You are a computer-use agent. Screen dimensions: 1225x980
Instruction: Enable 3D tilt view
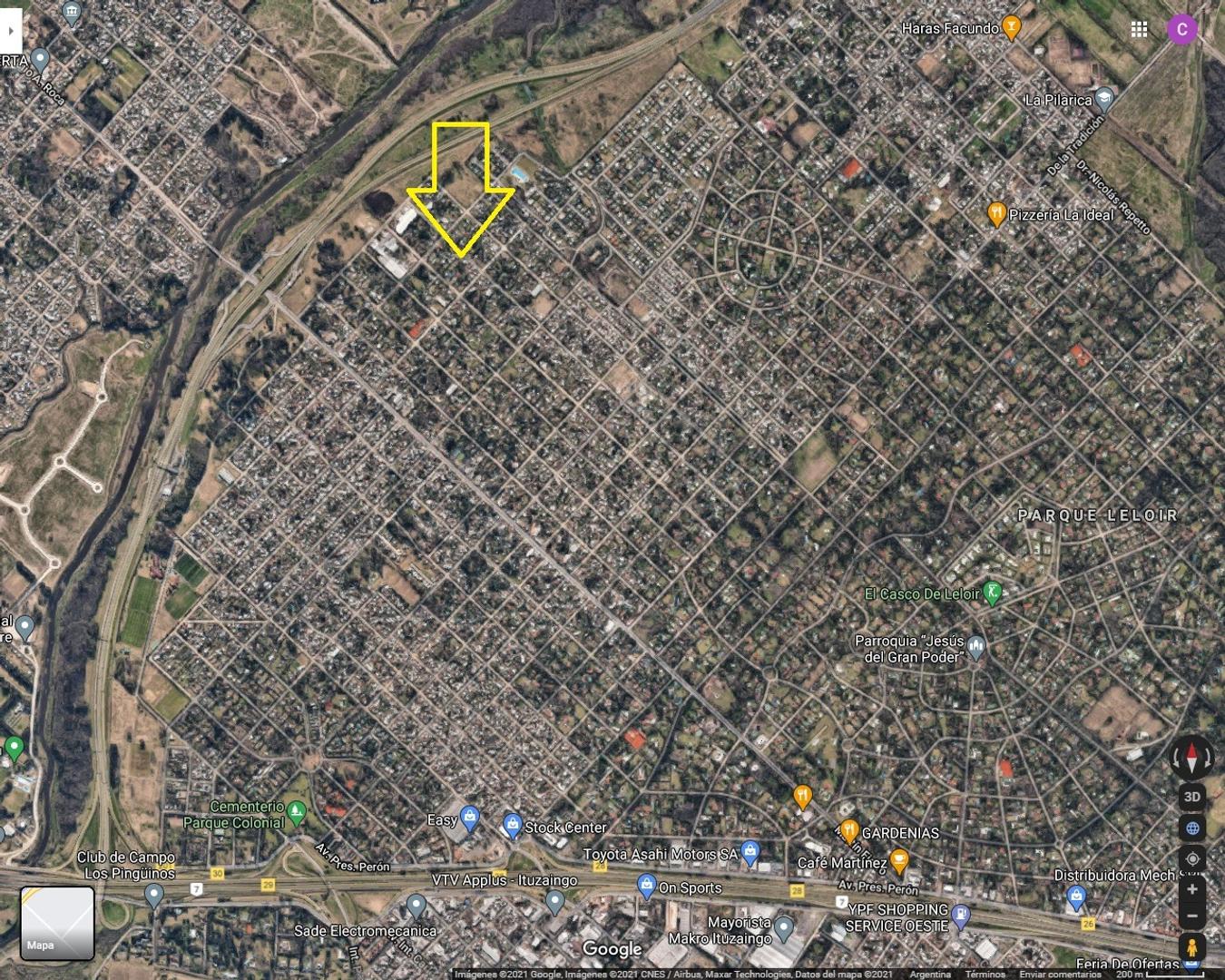click(x=1191, y=797)
